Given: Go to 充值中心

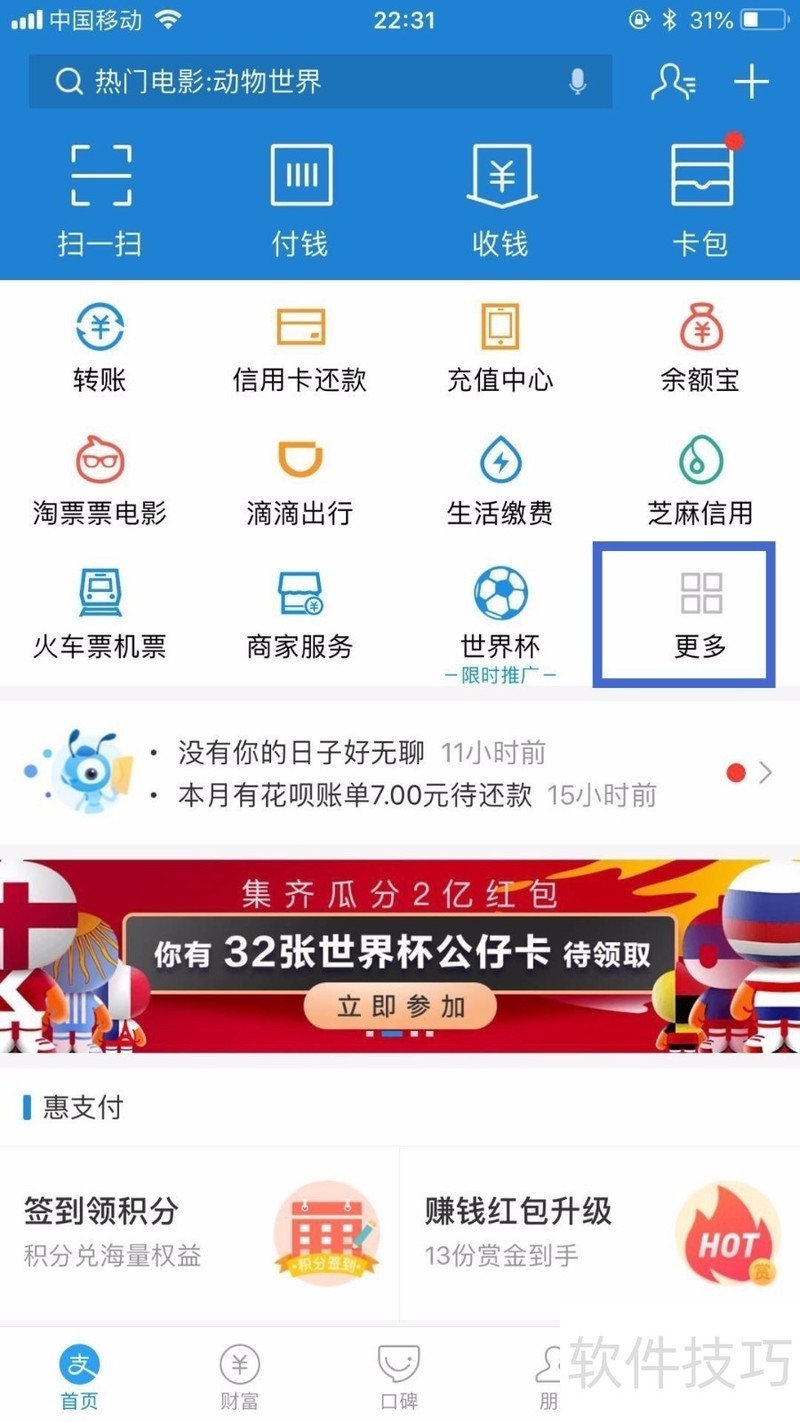Looking at the screenshot, I should coord(500,347).
